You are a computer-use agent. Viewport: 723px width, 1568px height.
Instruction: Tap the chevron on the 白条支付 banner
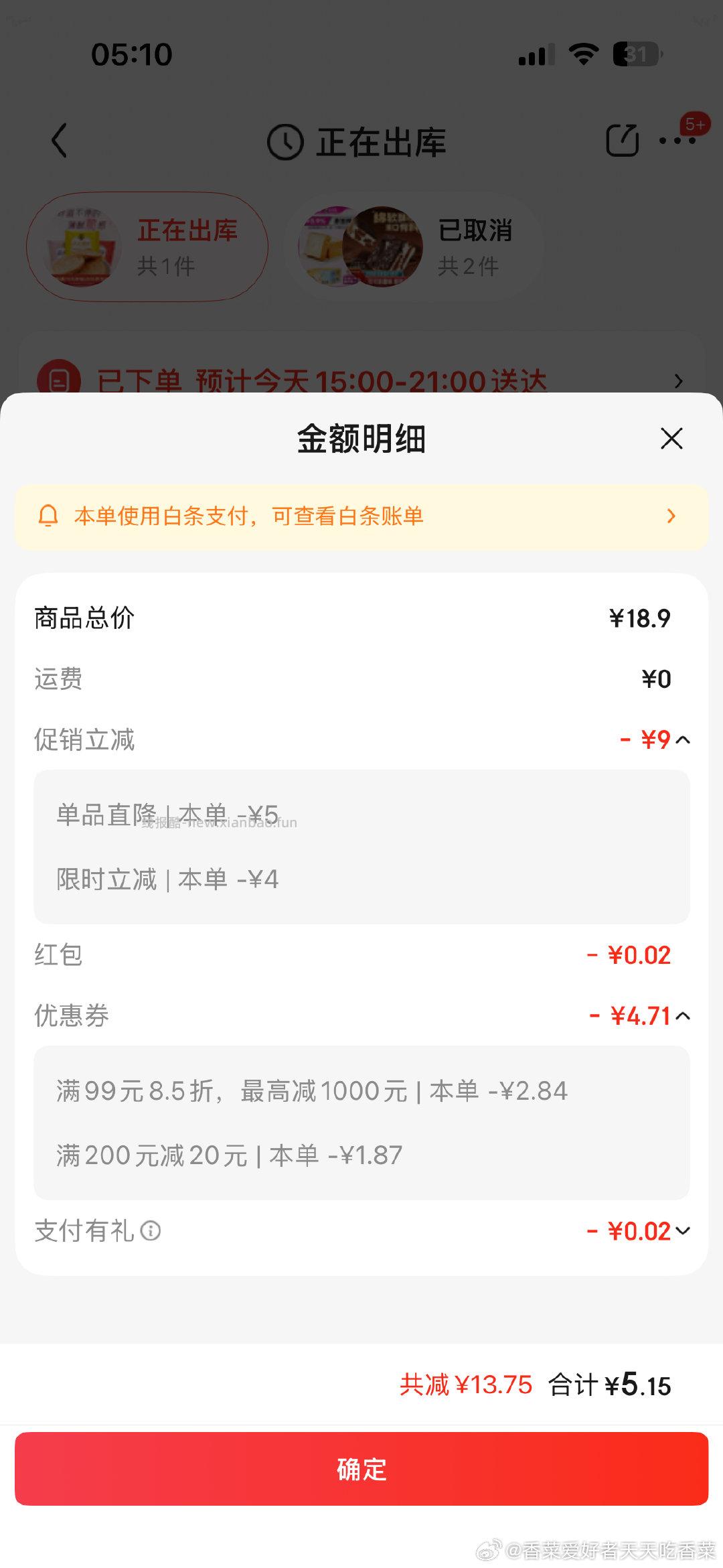point(671,516)
